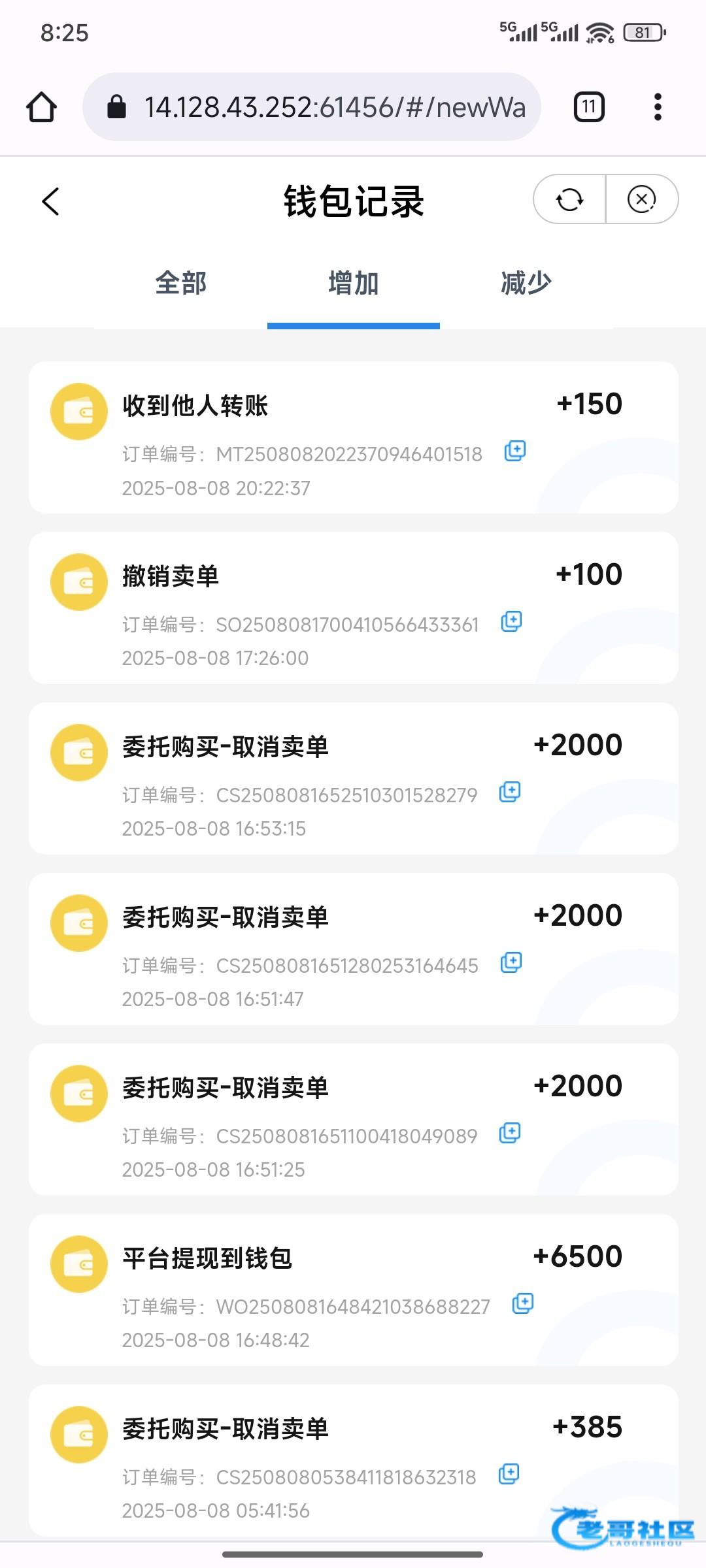Copy the order number of the 平台提现到钱包 record
The width and height of the screenshot is (706, 1568).
click(x=523, y=1303)
